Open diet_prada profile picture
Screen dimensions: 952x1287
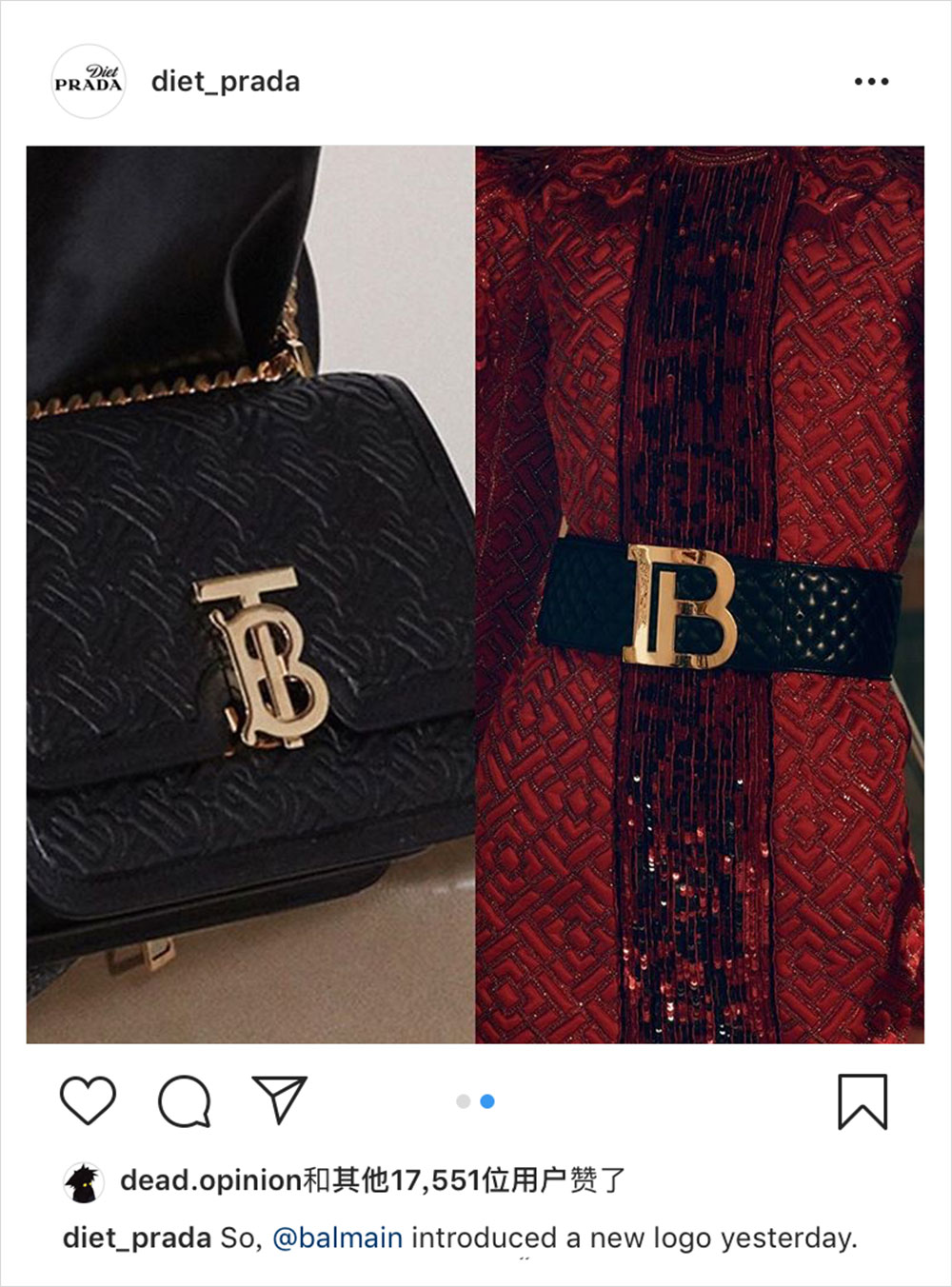[x=89, y=82]
